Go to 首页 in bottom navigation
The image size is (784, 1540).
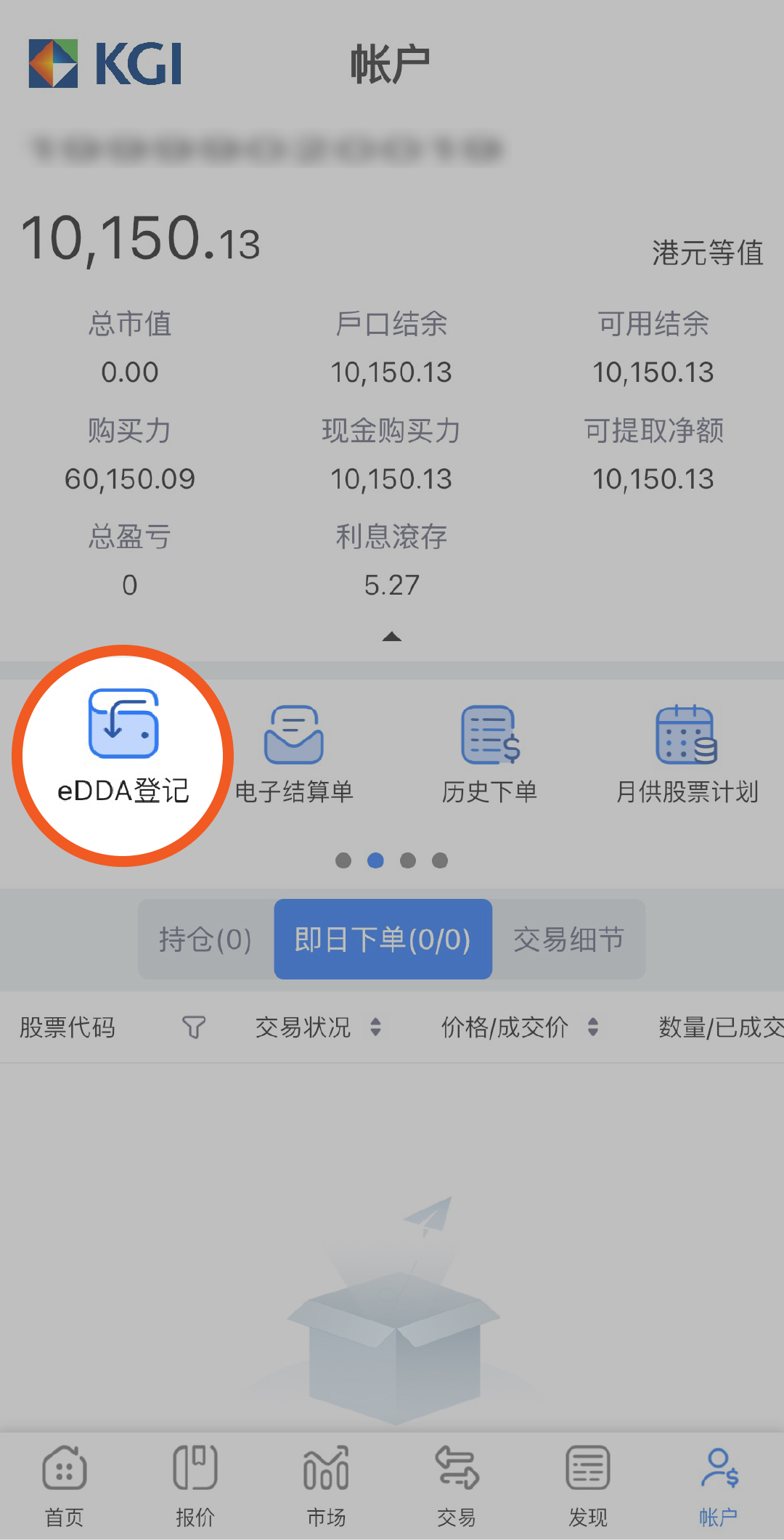(x=65, y=1486)
